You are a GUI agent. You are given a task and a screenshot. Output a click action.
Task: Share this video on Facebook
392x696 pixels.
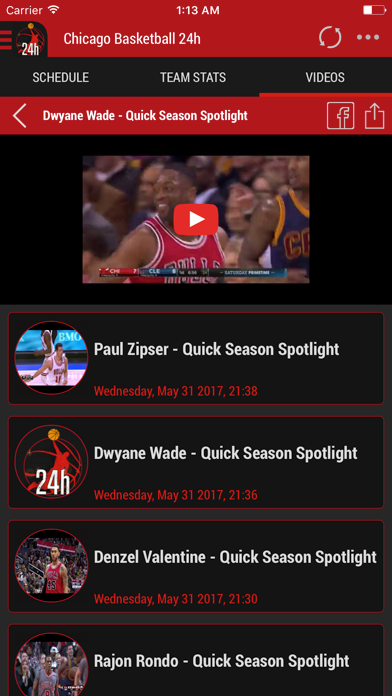click(x=341, y=116)
